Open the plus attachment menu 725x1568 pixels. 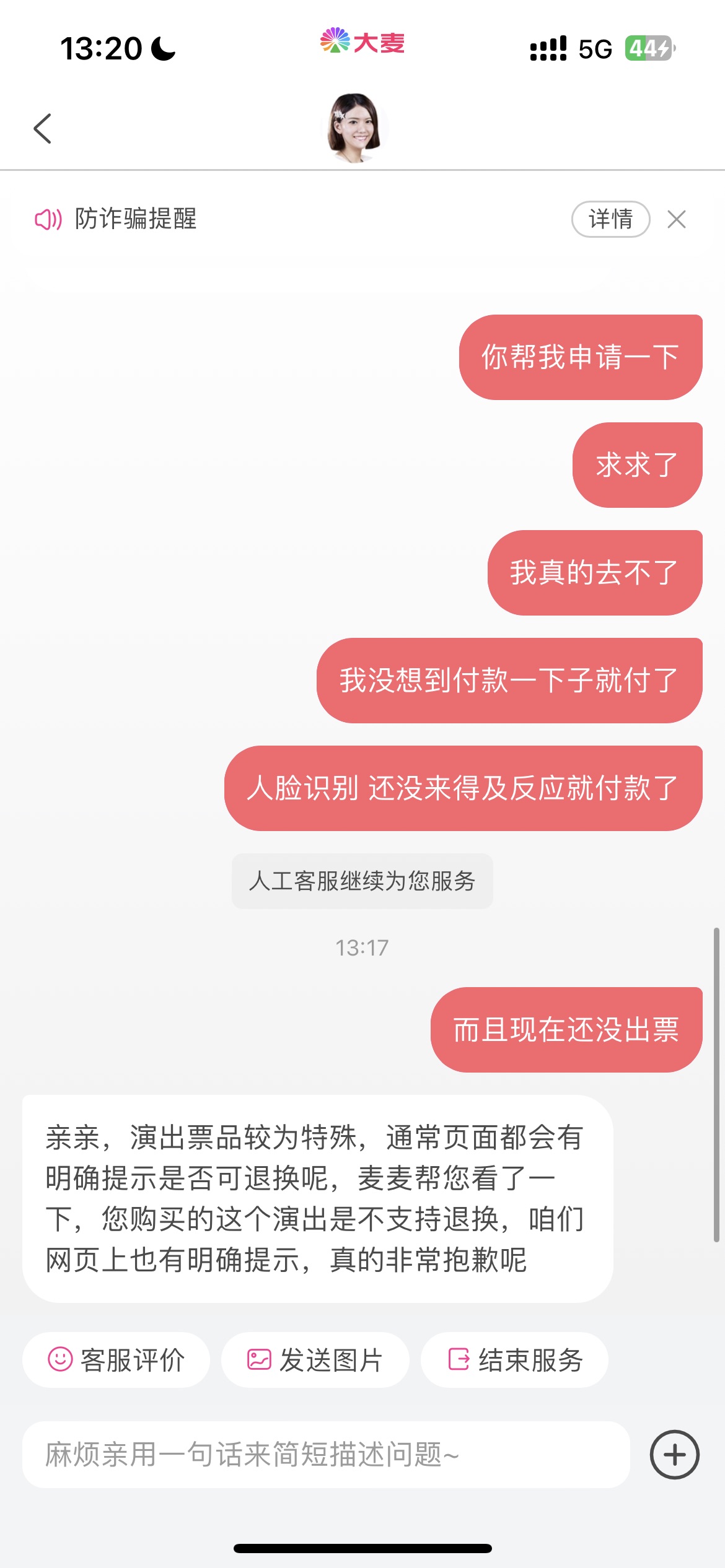(675, 1455)
